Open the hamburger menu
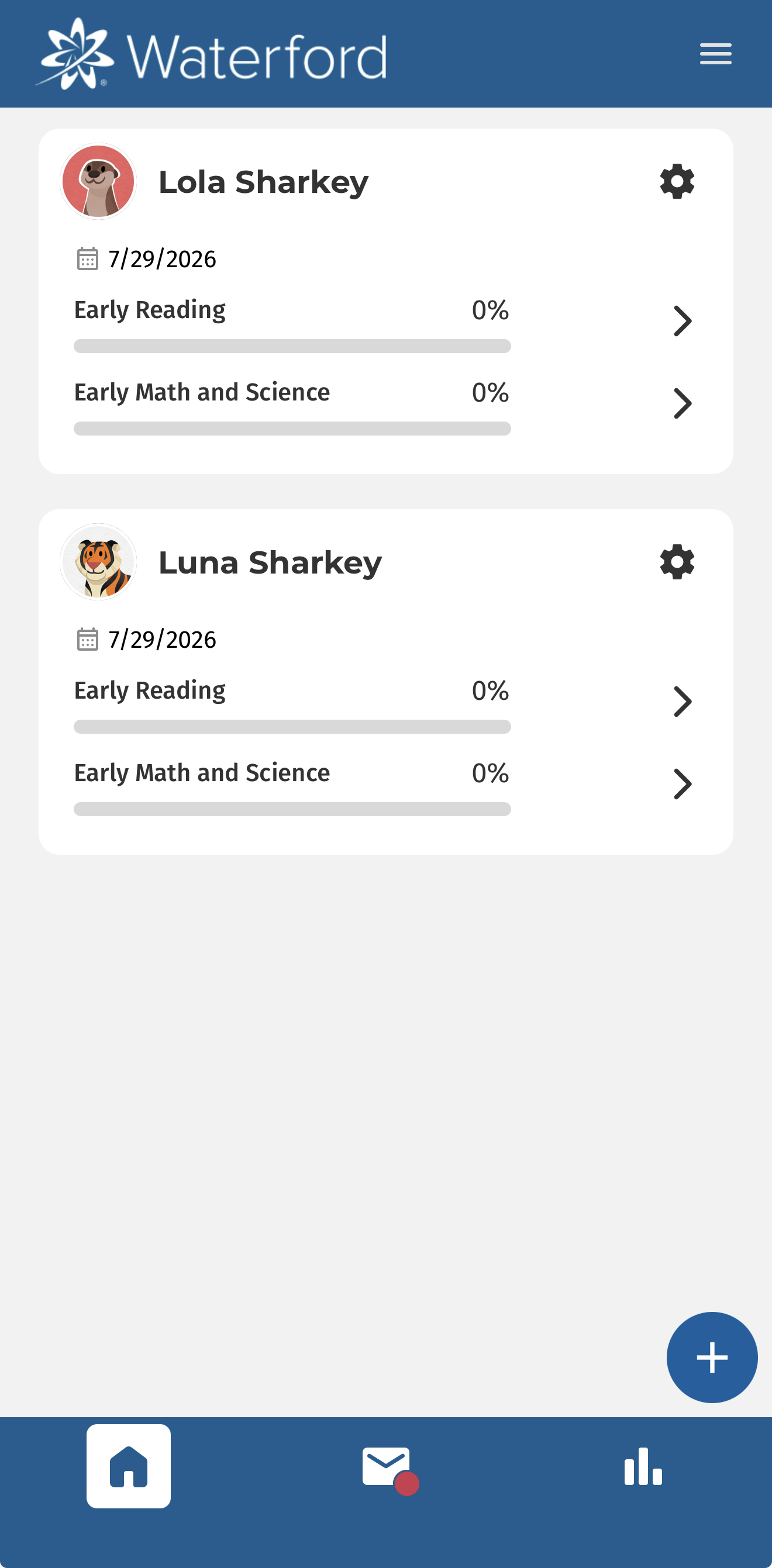 coord(715,54)
